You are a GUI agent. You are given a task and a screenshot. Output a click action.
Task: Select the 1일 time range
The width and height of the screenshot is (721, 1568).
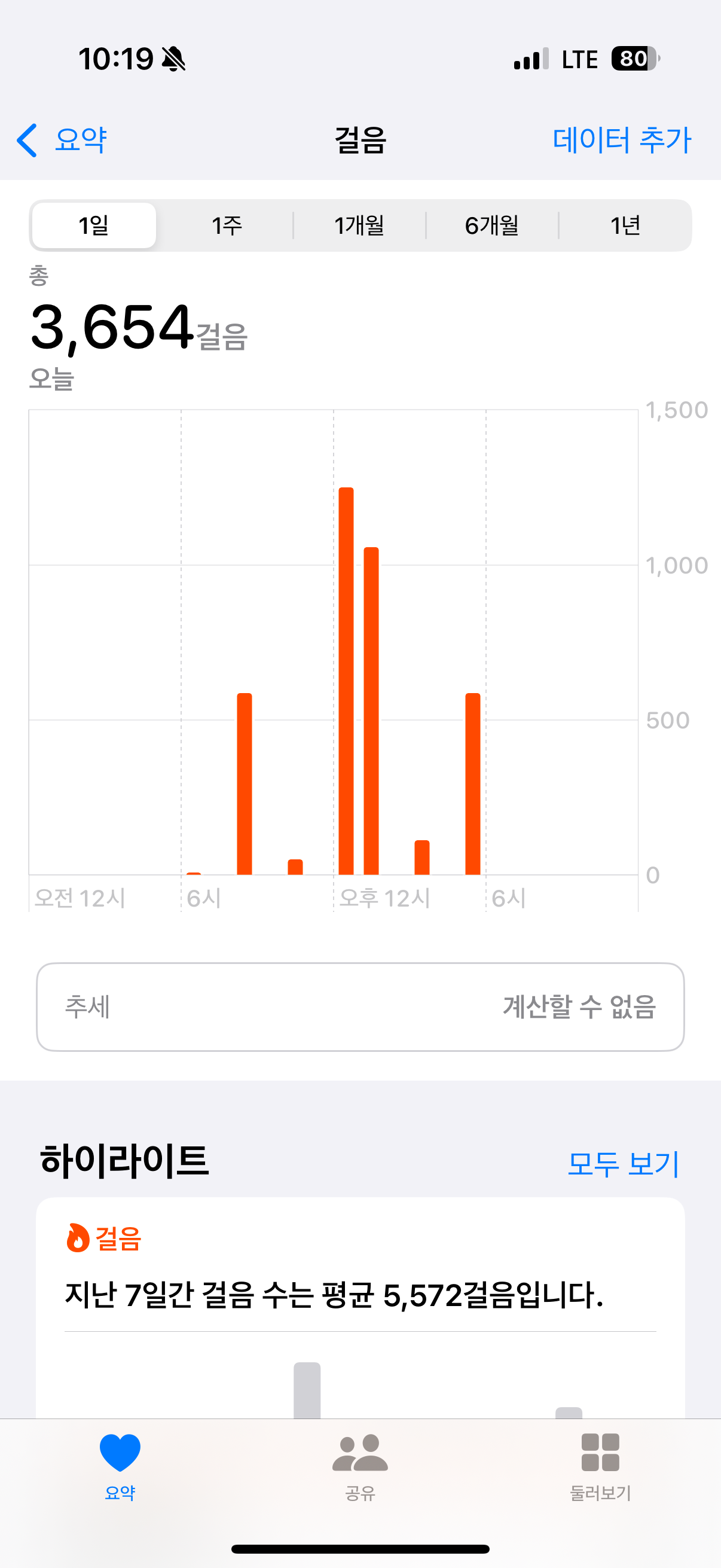pyautogui.click(x=94, y=226)
